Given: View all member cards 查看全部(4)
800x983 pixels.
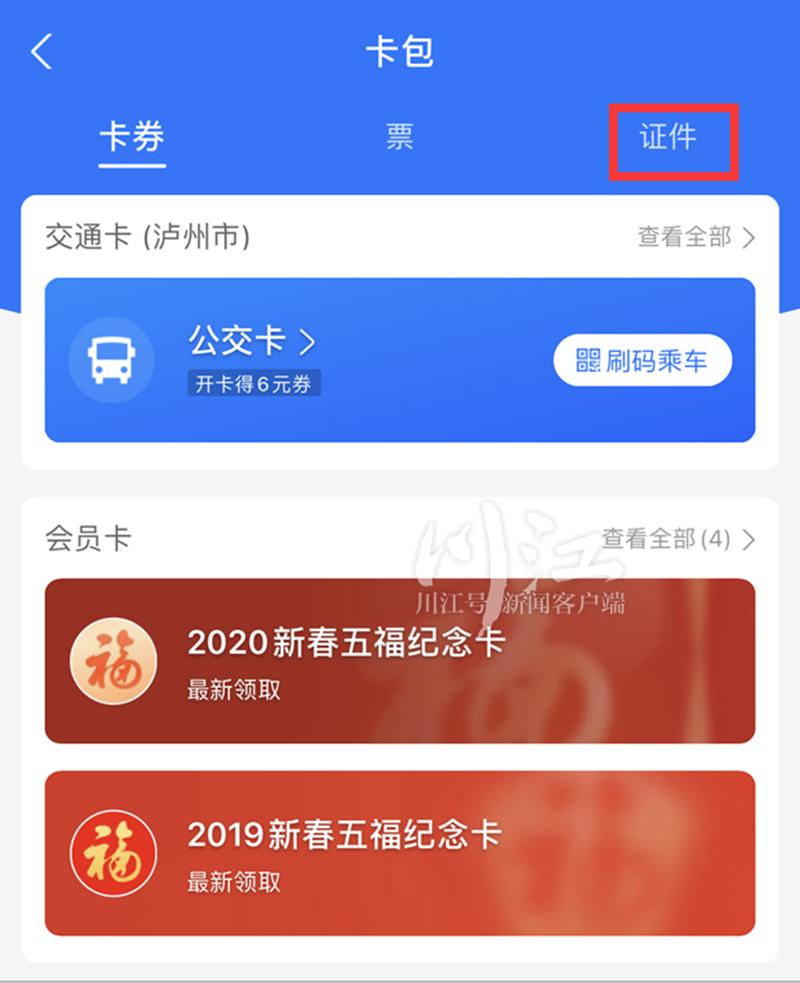Looking at the screenshot, I should point(677,539).
